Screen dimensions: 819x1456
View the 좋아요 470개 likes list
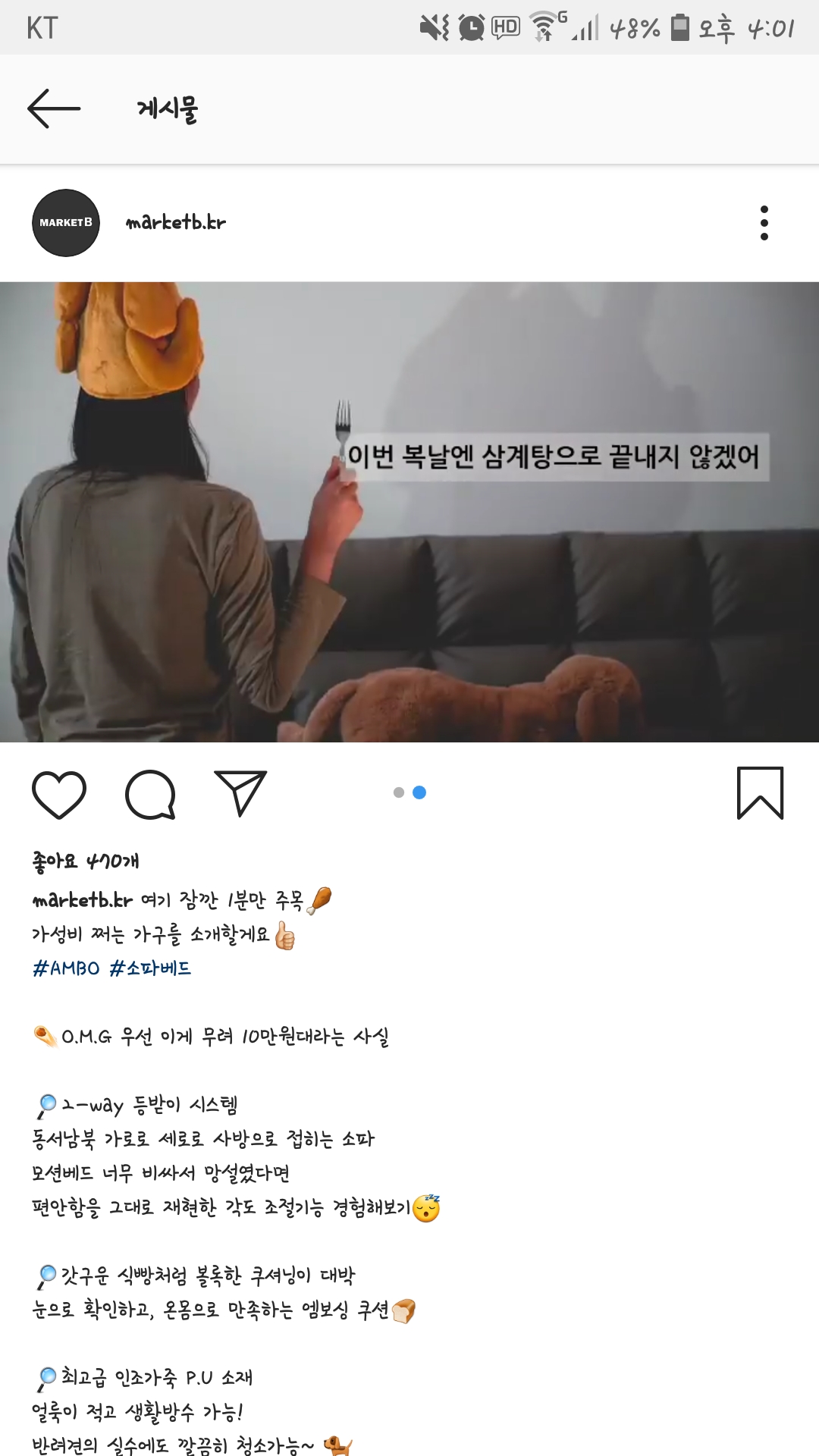[86, 861]
